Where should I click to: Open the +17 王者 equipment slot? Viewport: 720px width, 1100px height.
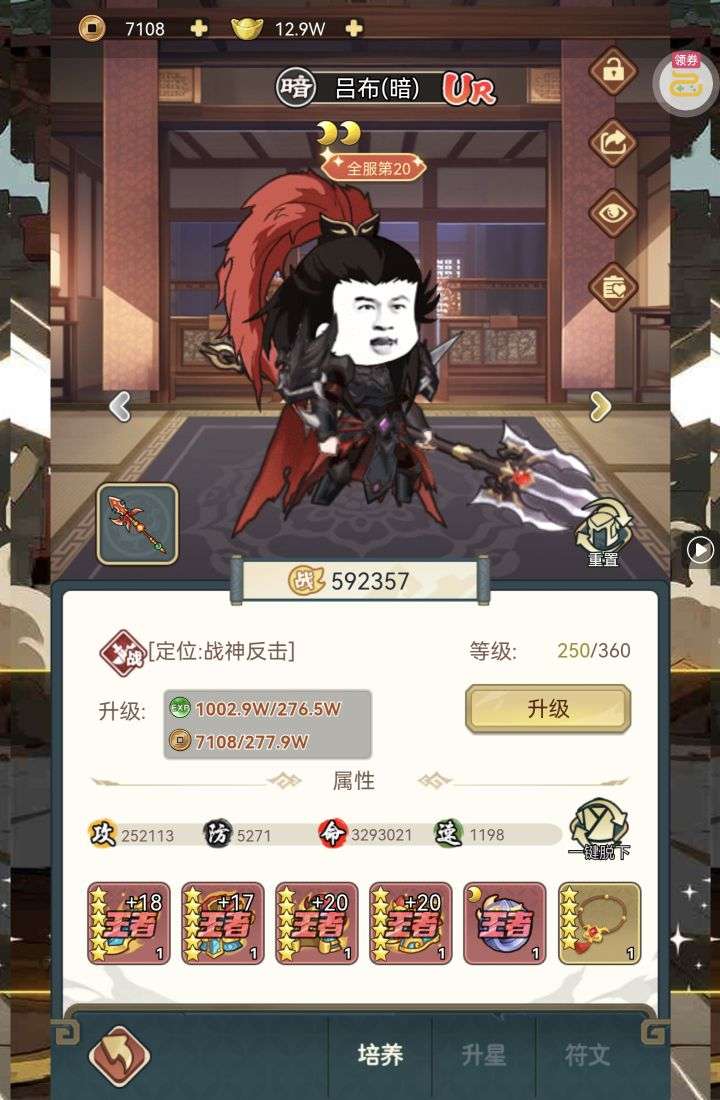[223, 923]
